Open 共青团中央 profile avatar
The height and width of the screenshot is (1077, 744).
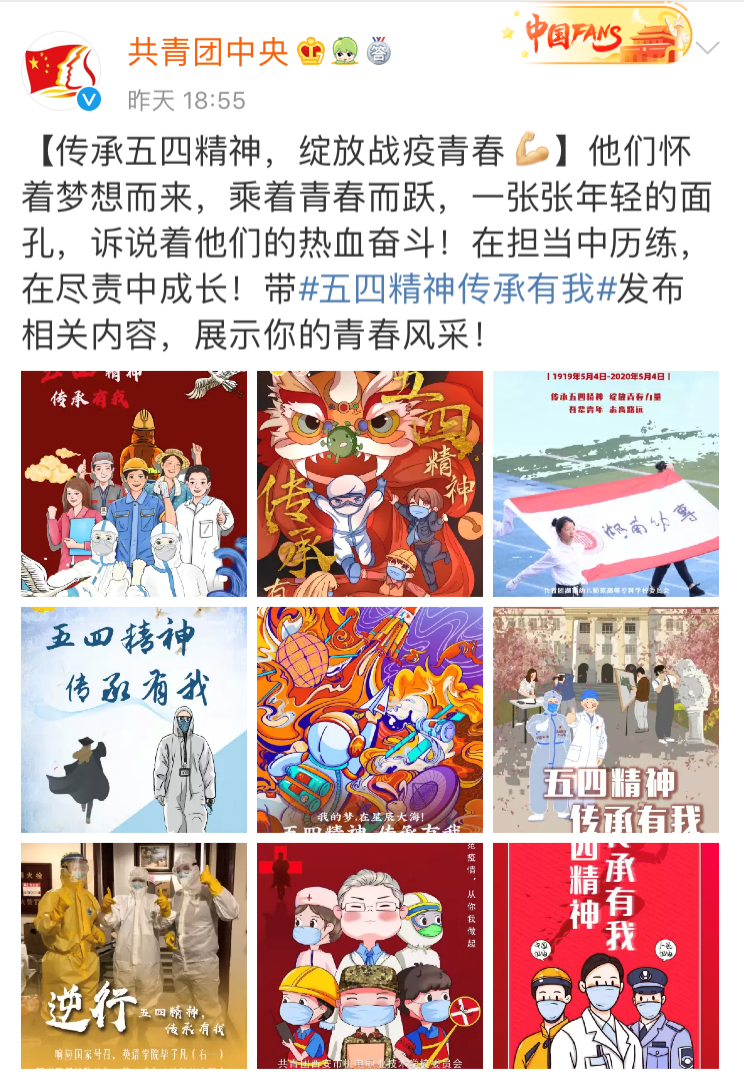coord(61,70)
